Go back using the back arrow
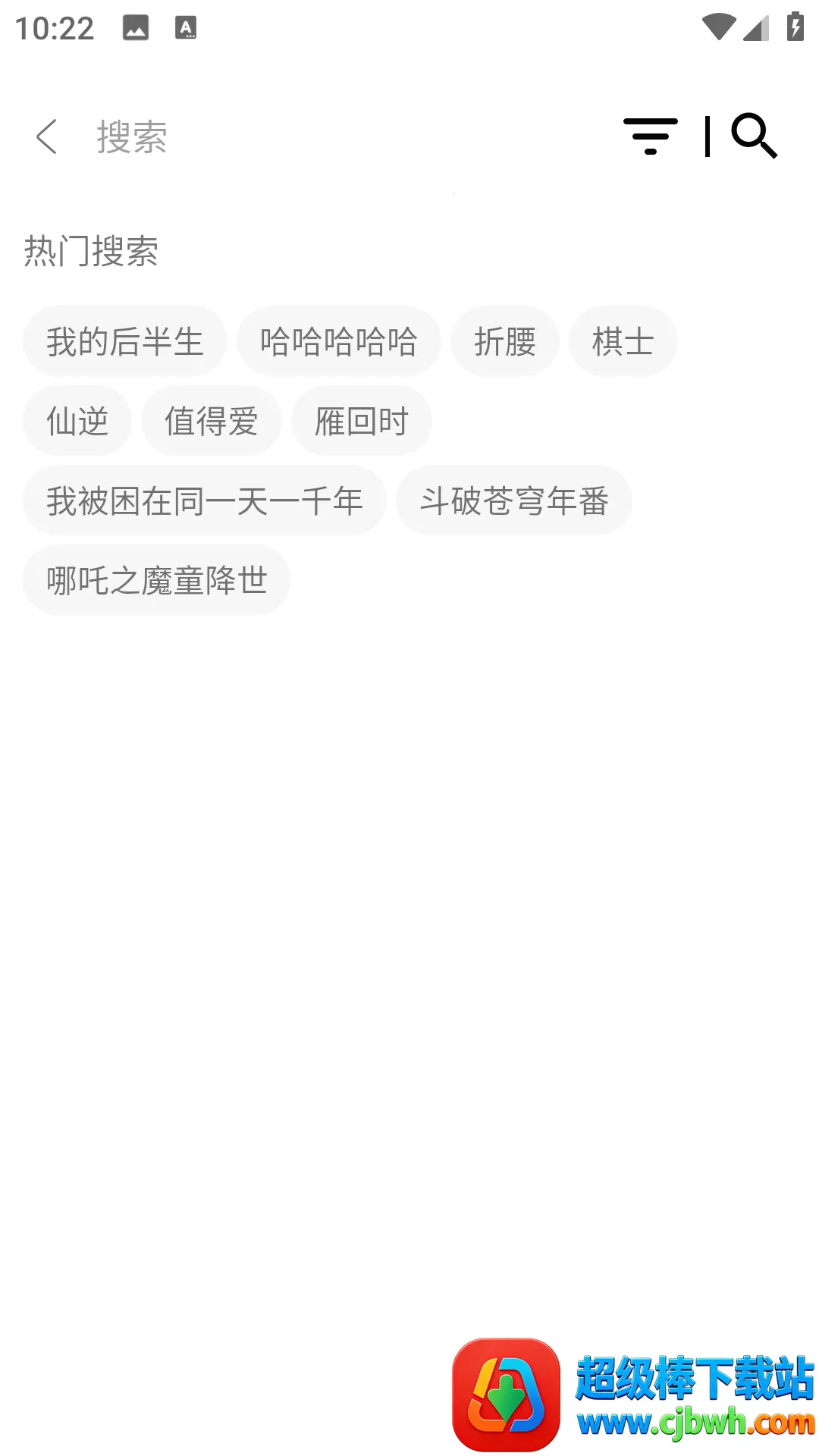This screenshot has height=1456, width=819. coord(47,137)
